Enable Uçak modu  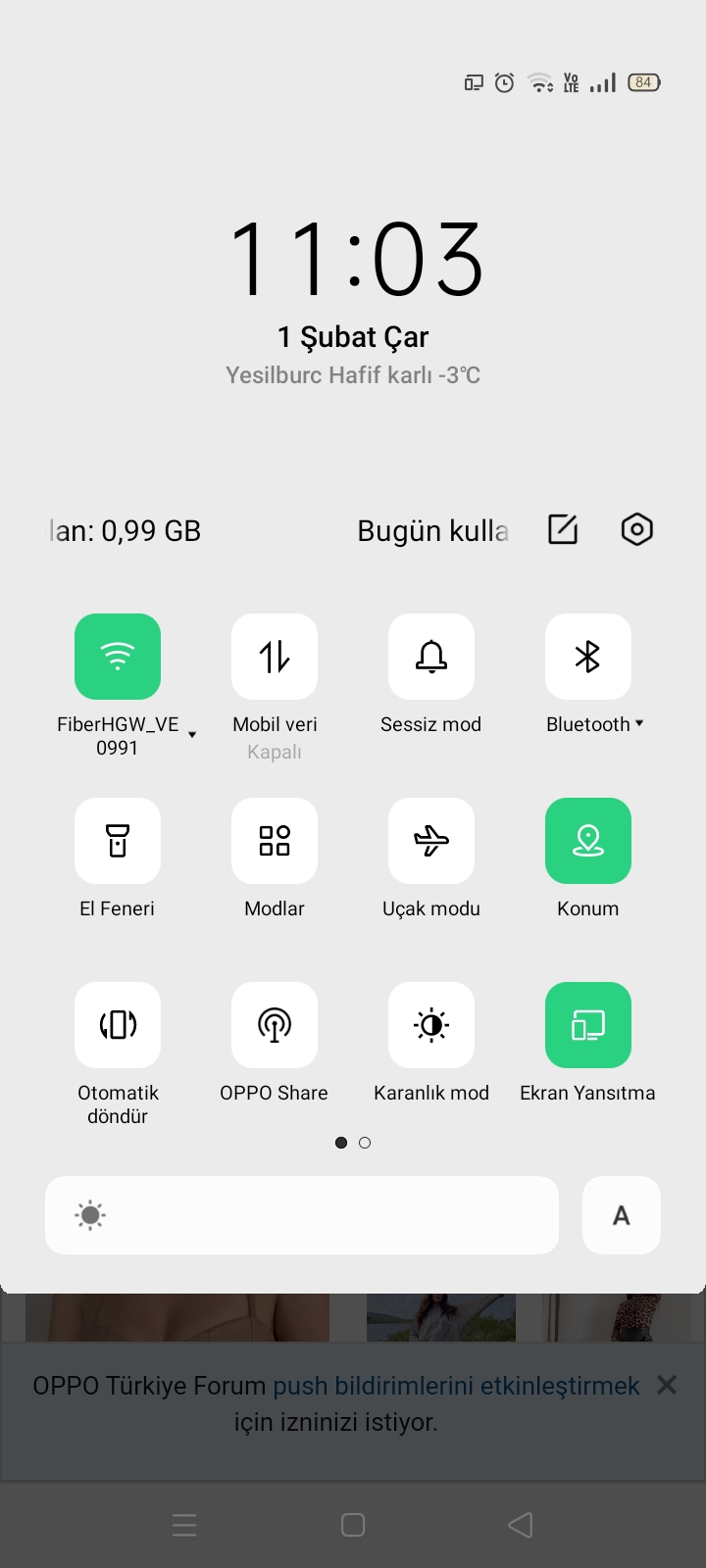pos(431,841)
